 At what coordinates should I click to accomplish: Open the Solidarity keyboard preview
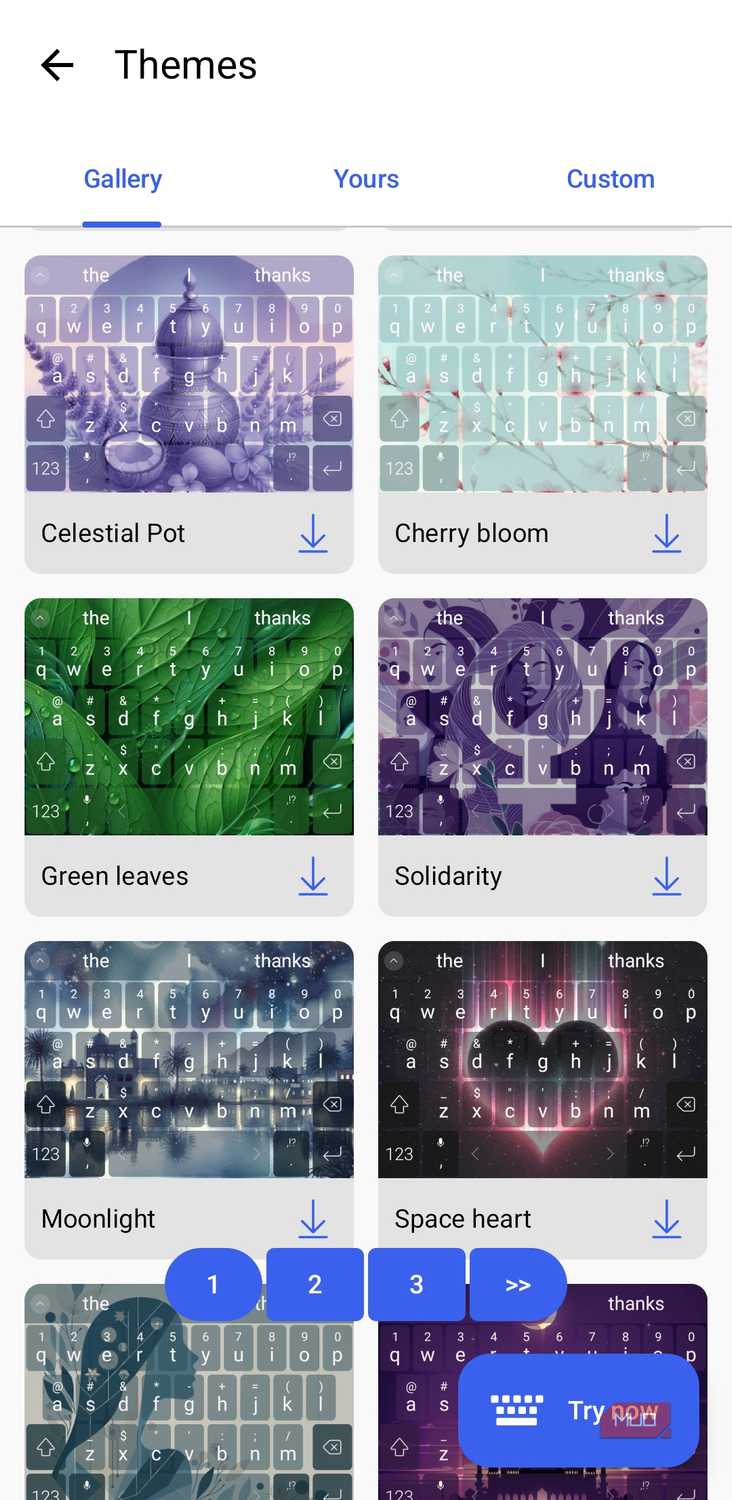(x=542, y=716)
